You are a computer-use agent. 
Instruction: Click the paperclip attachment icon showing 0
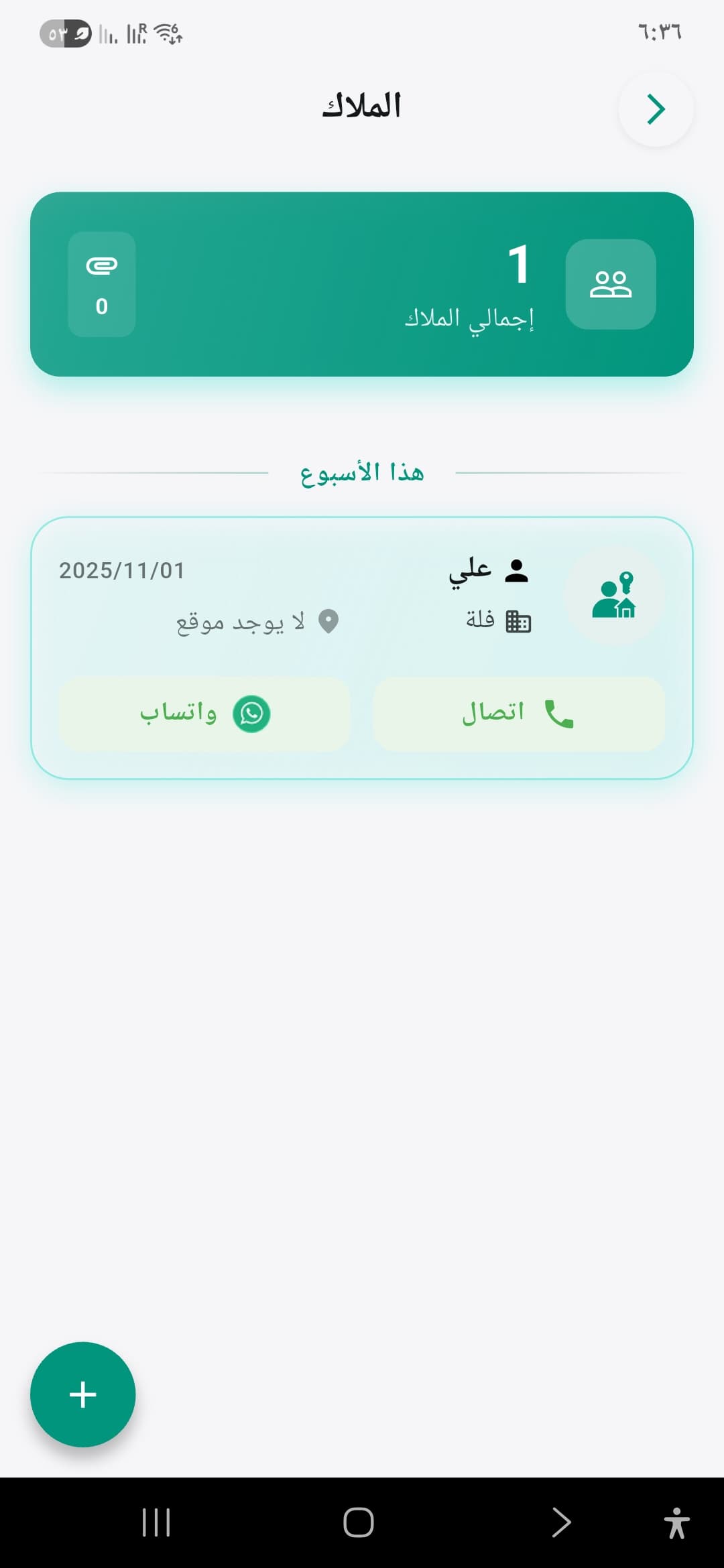click(x=101, y=264)
